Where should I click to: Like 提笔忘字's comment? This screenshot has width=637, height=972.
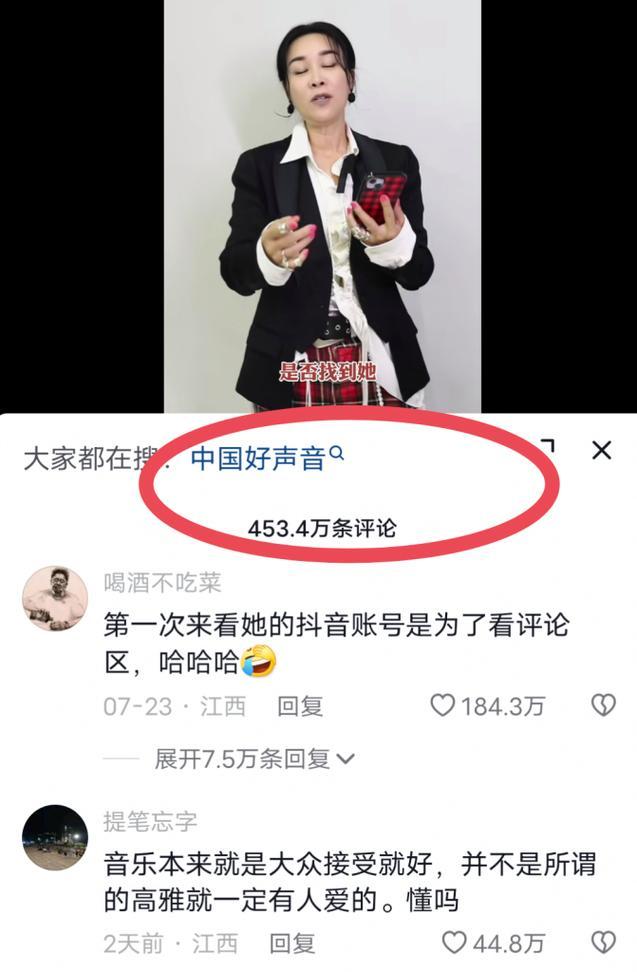point(455,942)
